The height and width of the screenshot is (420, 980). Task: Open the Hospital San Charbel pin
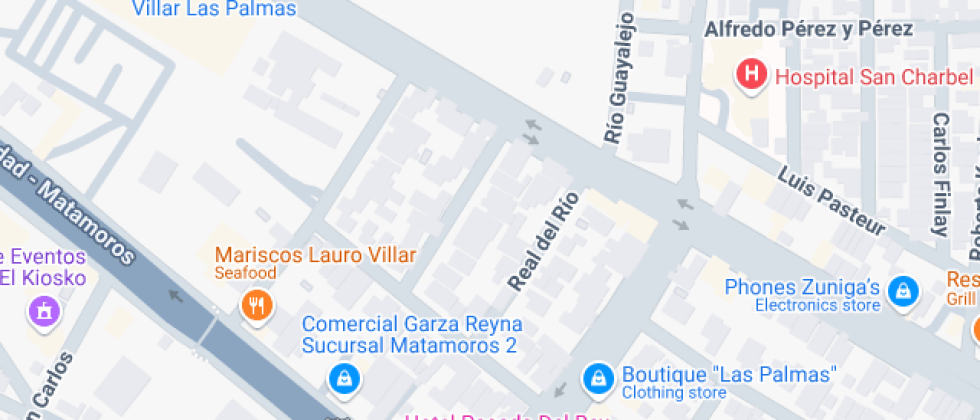pyautogui.click(x=752, y=76)
